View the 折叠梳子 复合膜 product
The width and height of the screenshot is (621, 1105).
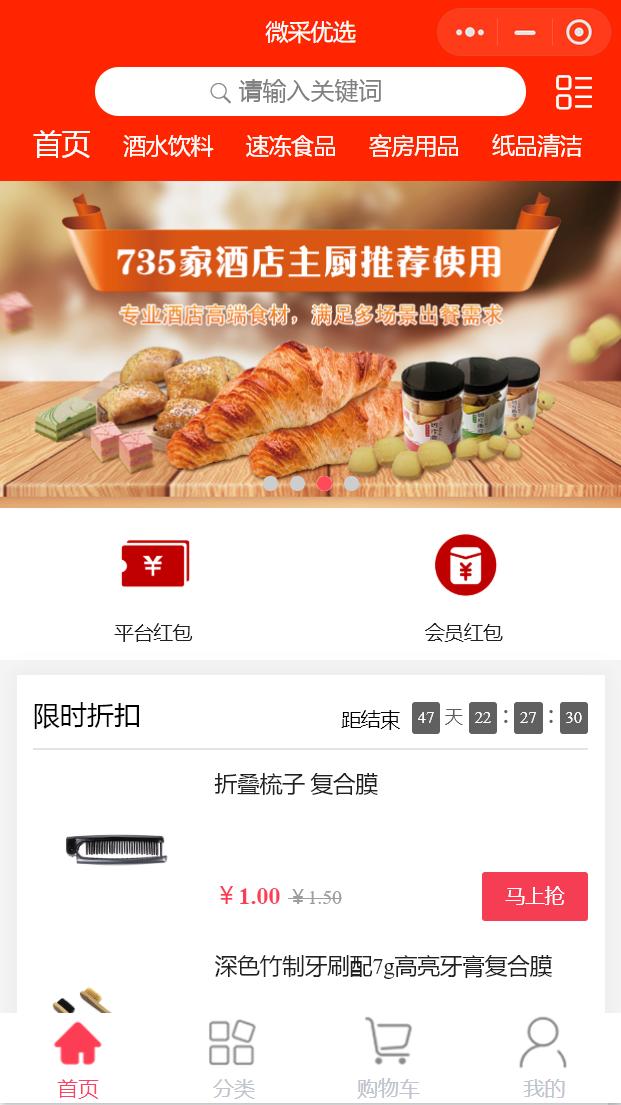coord(296,785)
